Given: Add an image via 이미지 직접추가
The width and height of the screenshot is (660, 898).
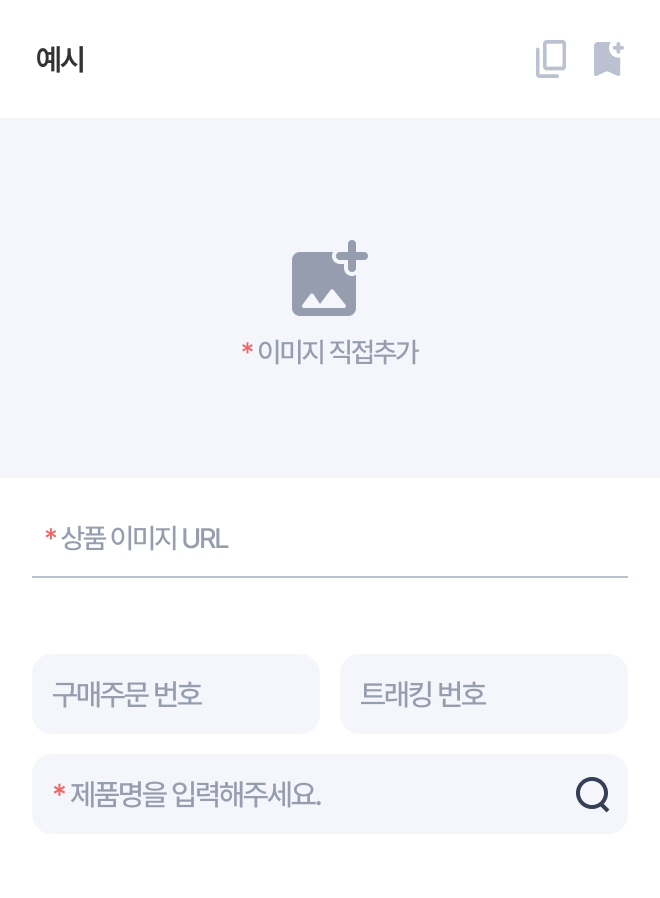Looking at the screenshot, I should tap(329, 298).
